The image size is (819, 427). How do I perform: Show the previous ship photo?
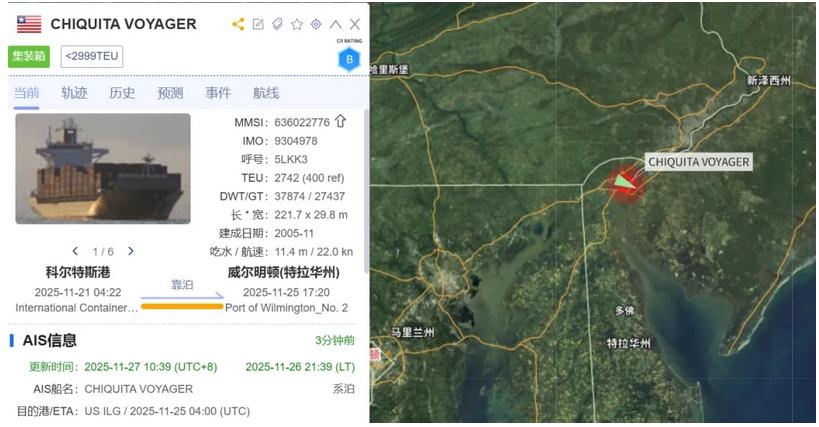click(x=75, y=251)
